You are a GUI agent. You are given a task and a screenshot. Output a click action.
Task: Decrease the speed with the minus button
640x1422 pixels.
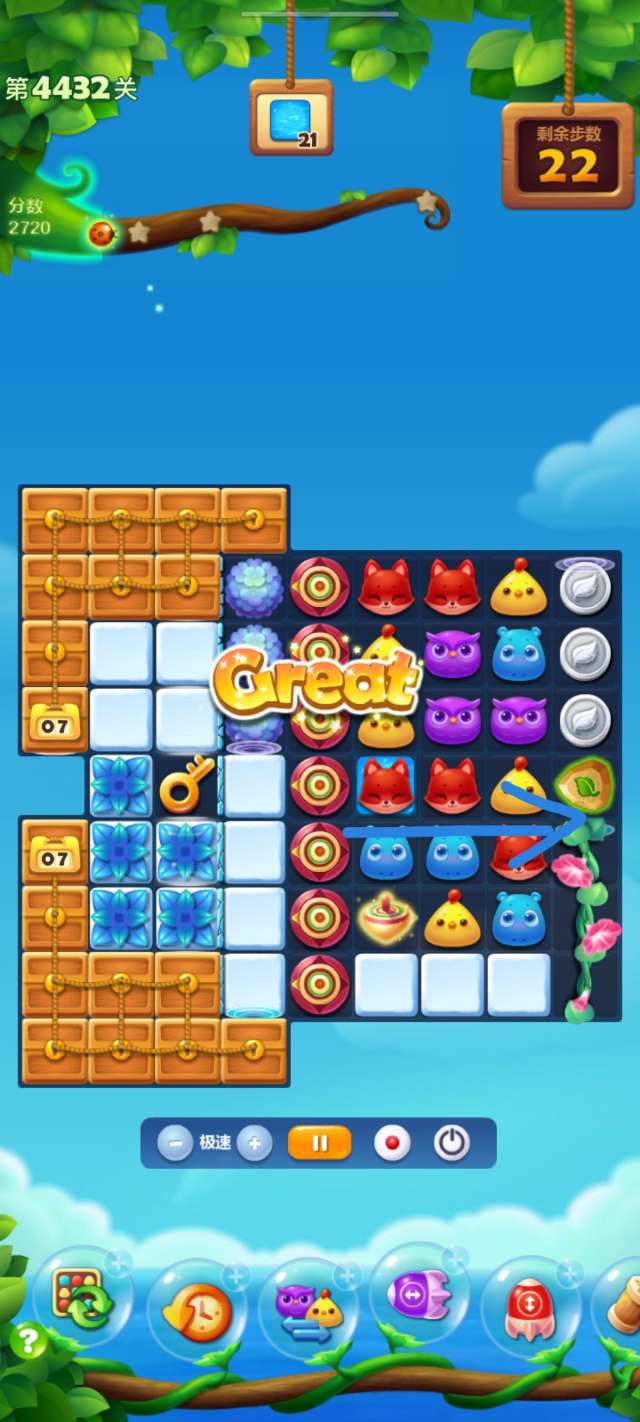175,1142
